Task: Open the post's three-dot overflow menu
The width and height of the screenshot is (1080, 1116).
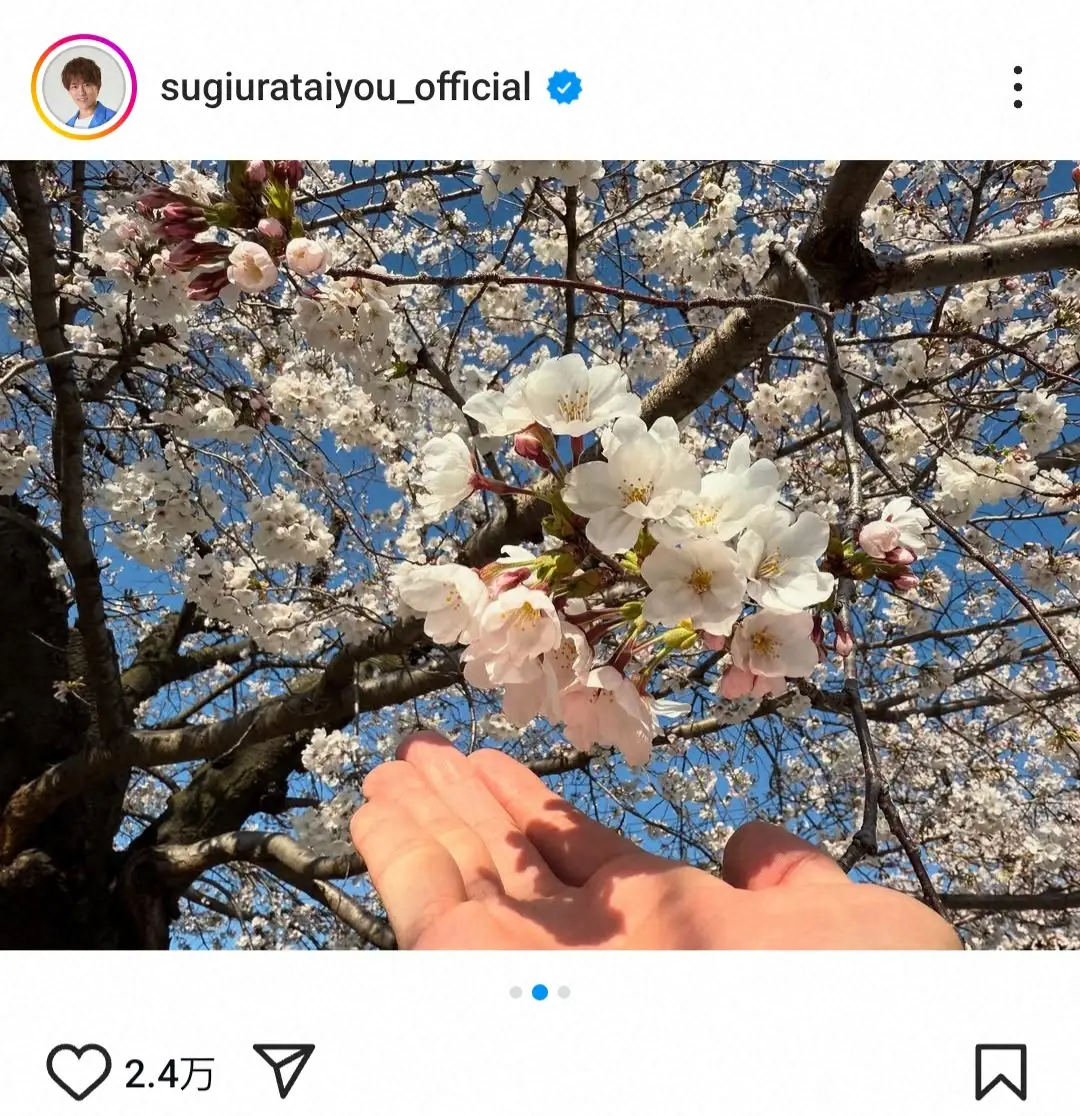Action: pos(1017,88)
